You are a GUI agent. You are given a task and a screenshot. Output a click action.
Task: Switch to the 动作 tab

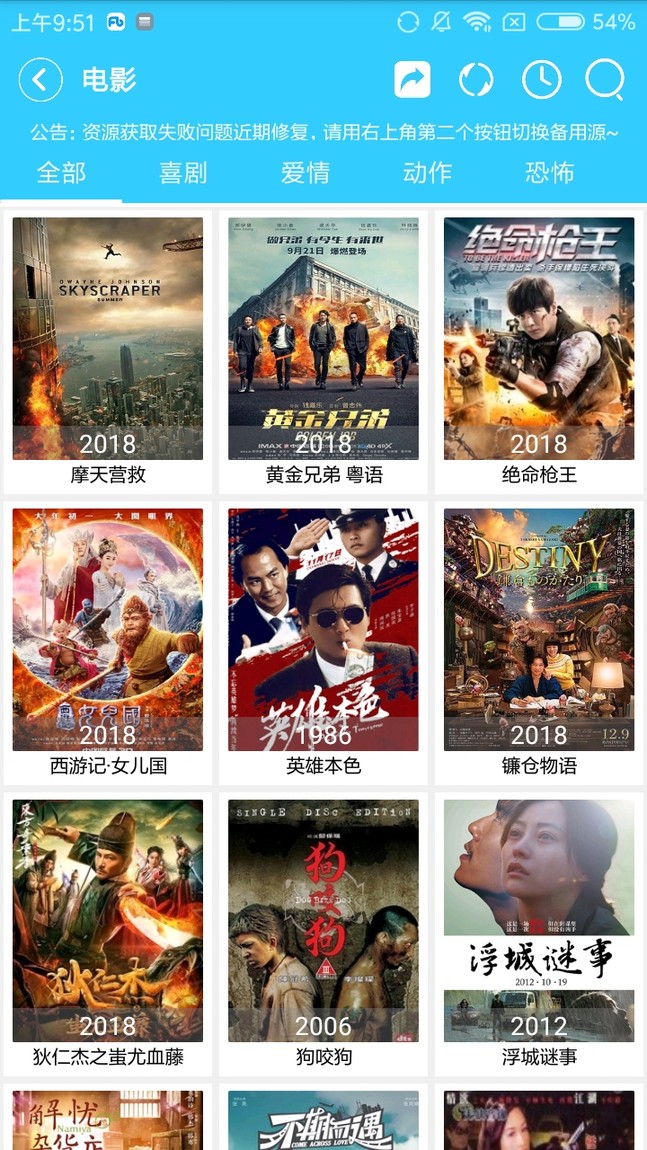[x=427, y=173]
